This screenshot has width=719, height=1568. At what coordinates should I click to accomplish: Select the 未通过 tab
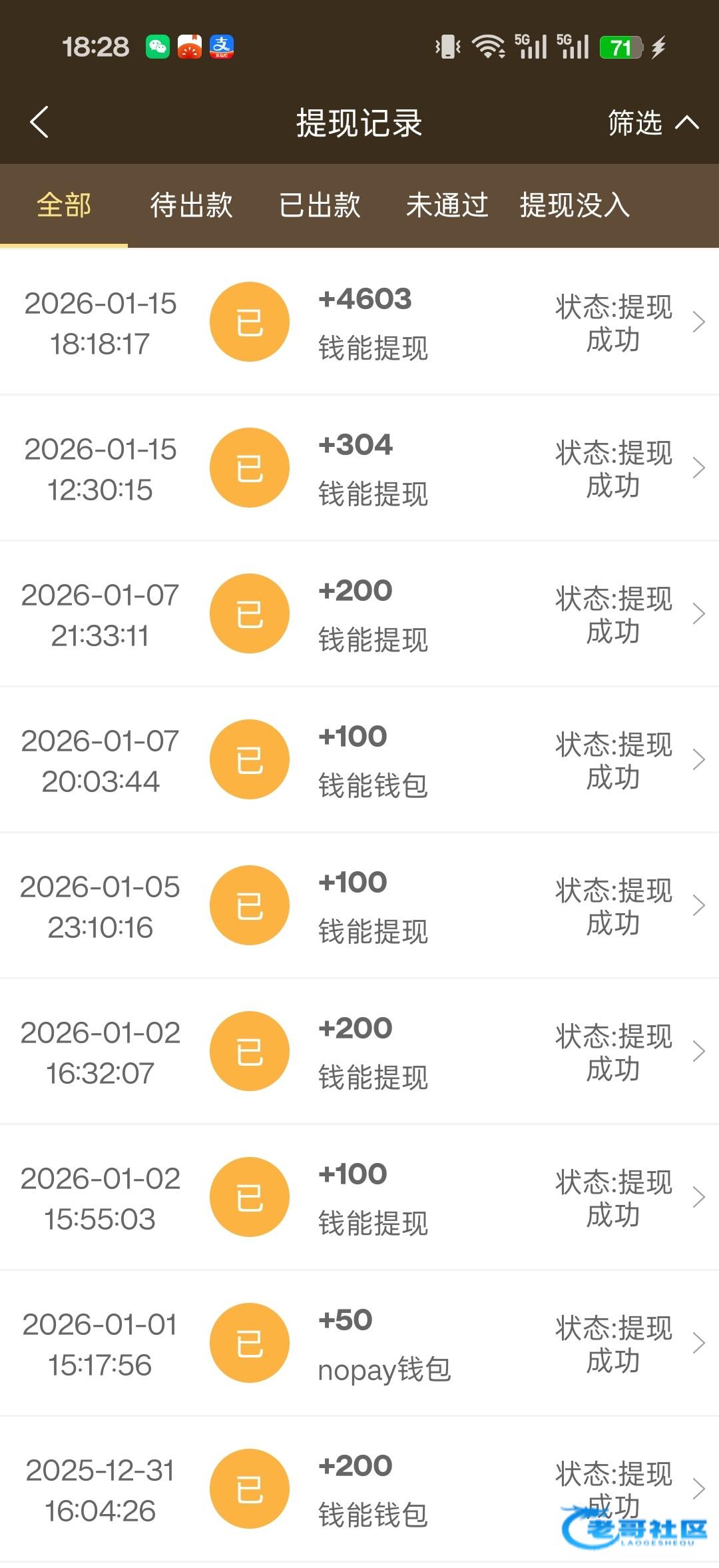pos(447,205)
